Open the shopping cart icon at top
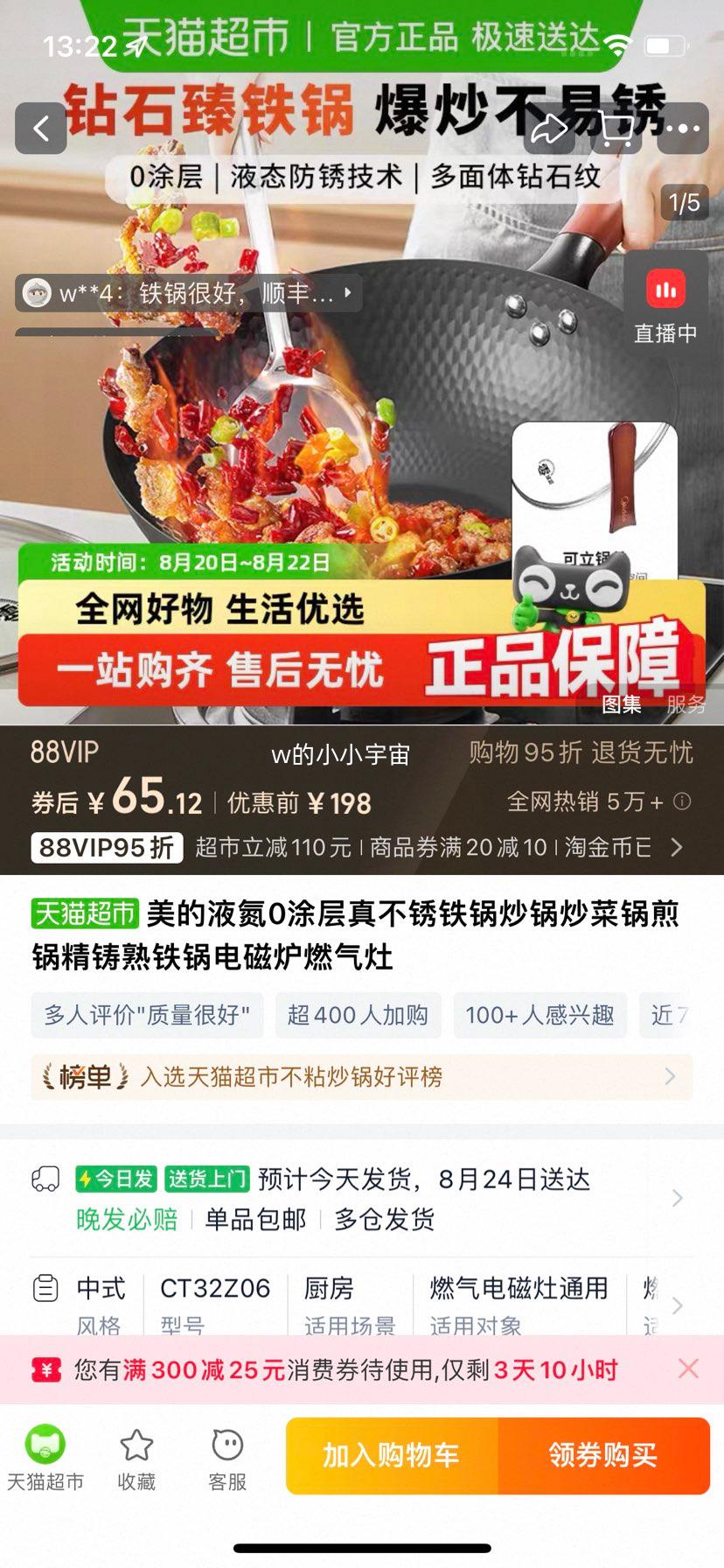This screenshot has height=1568, width=724. pyautogui.click(x=619, y=128)
